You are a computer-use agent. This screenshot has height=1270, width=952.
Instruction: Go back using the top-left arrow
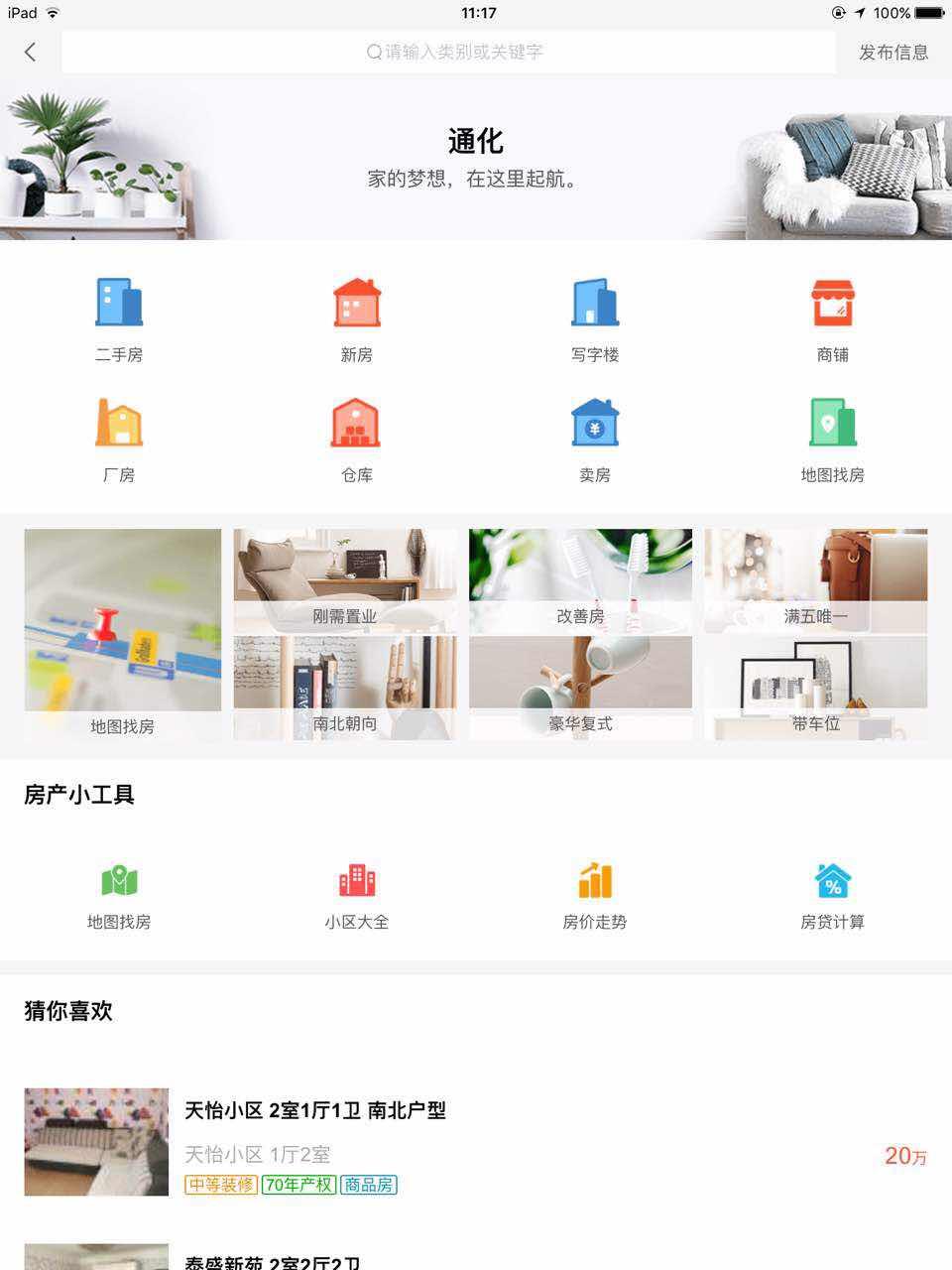[x=30, y=53]
